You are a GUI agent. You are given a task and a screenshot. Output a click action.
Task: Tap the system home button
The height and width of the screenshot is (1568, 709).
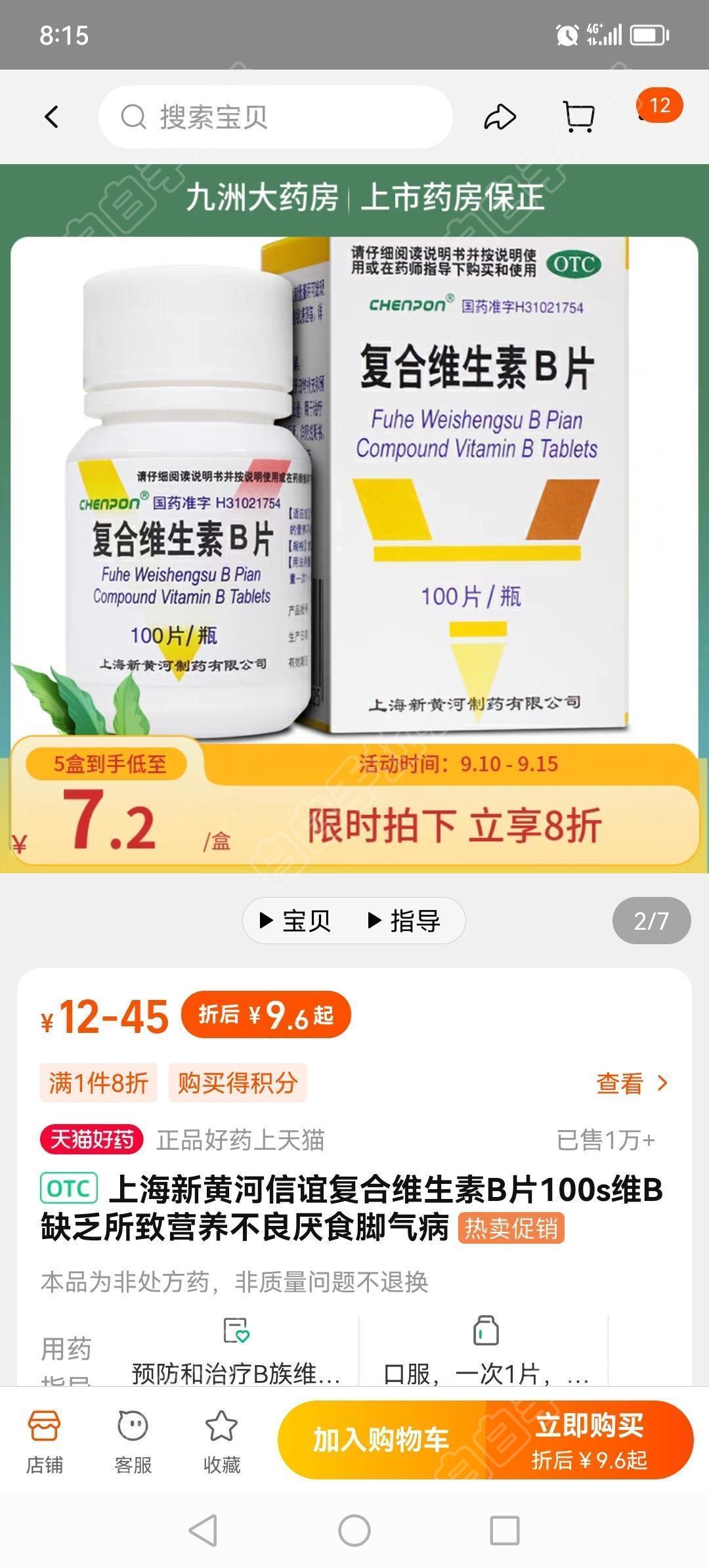pos(354,1531)
